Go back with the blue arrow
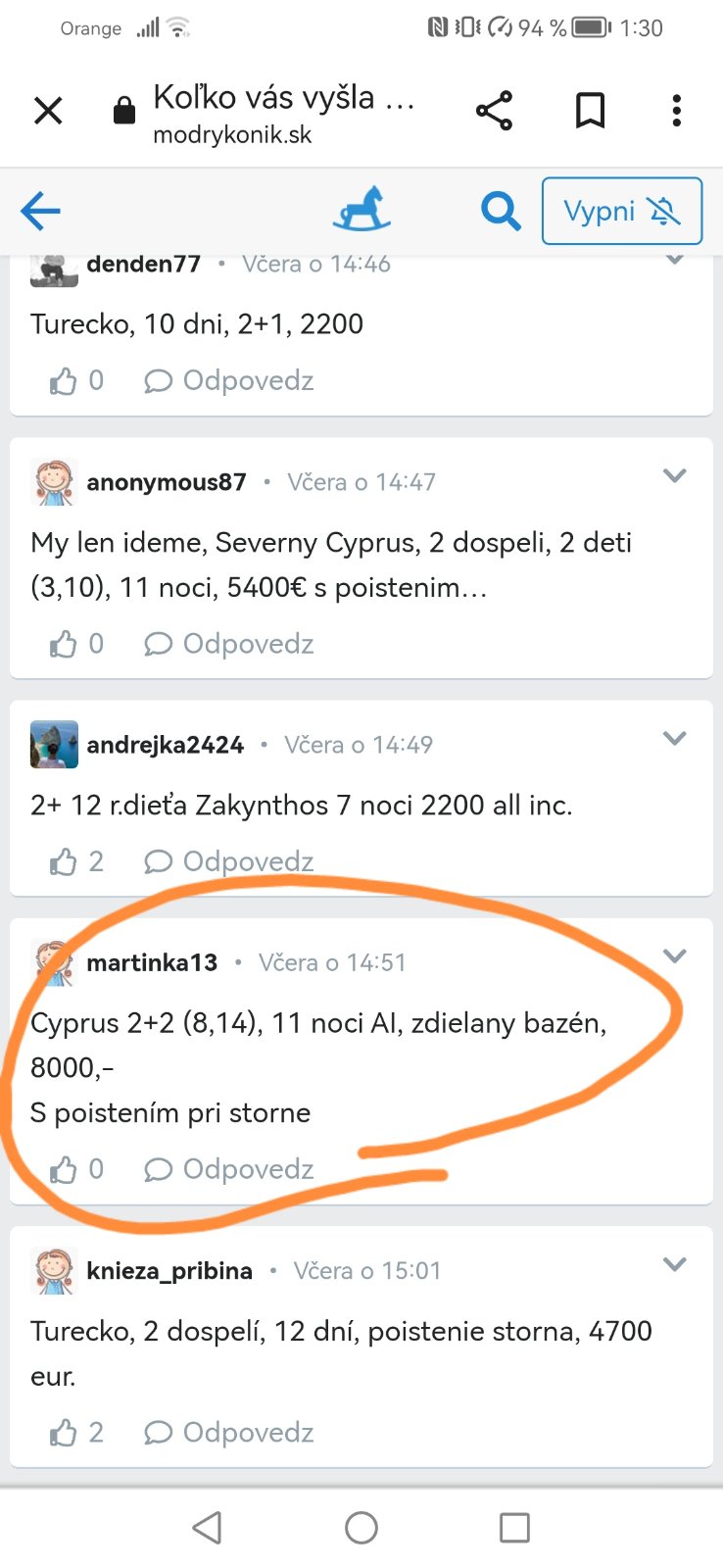Viewport: 723px width, 1568px height. pyautogui.click(x=40, y=211)
